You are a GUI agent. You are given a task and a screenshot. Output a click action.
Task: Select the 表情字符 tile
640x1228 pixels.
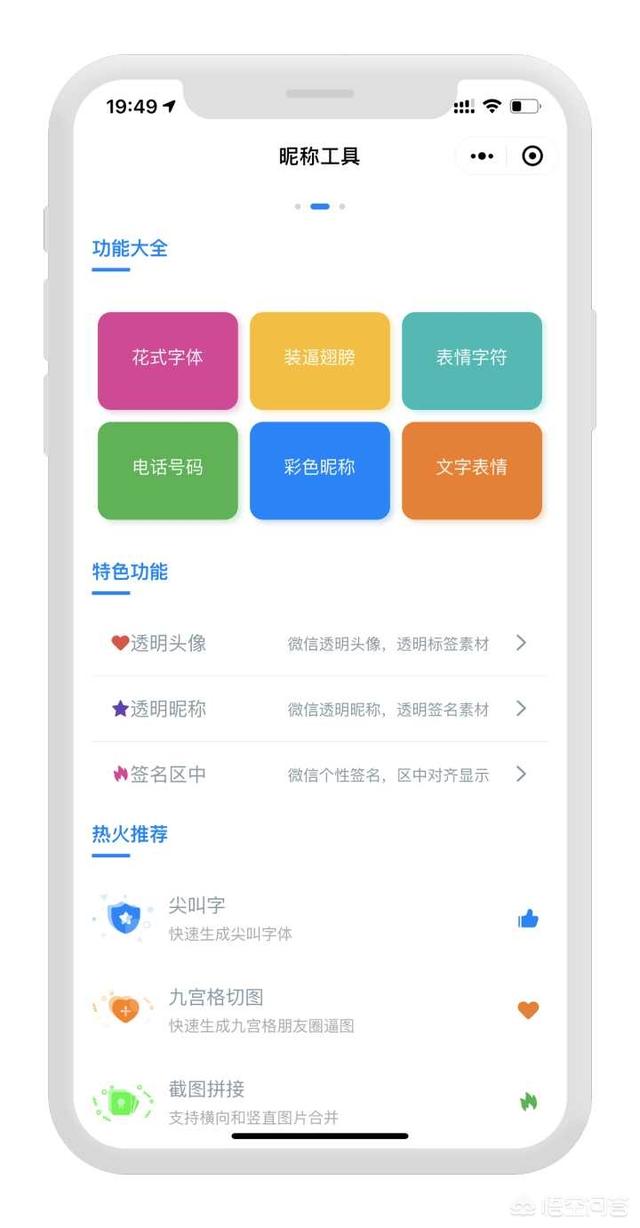tap(472, 361)
